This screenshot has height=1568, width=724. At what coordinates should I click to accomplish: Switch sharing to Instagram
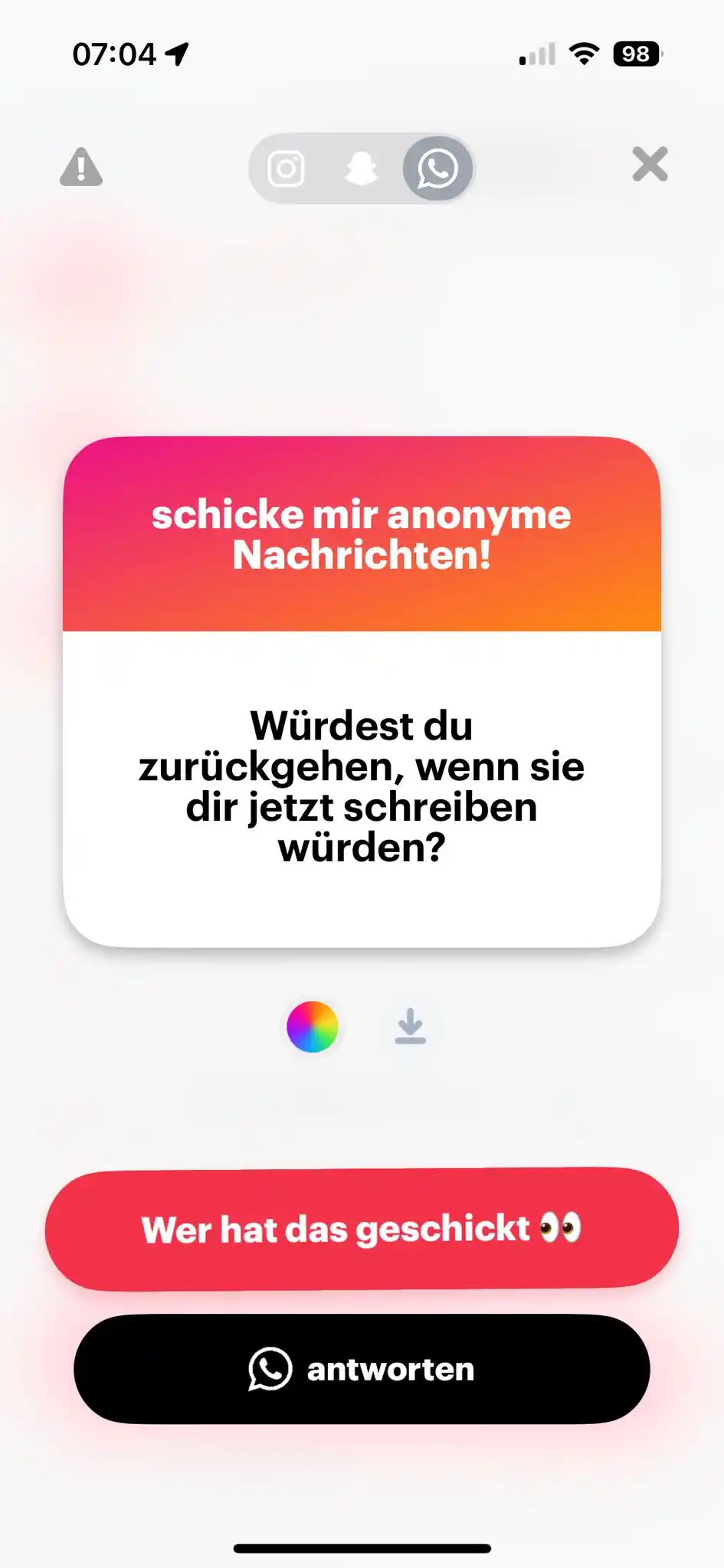[x=286, y=168]
